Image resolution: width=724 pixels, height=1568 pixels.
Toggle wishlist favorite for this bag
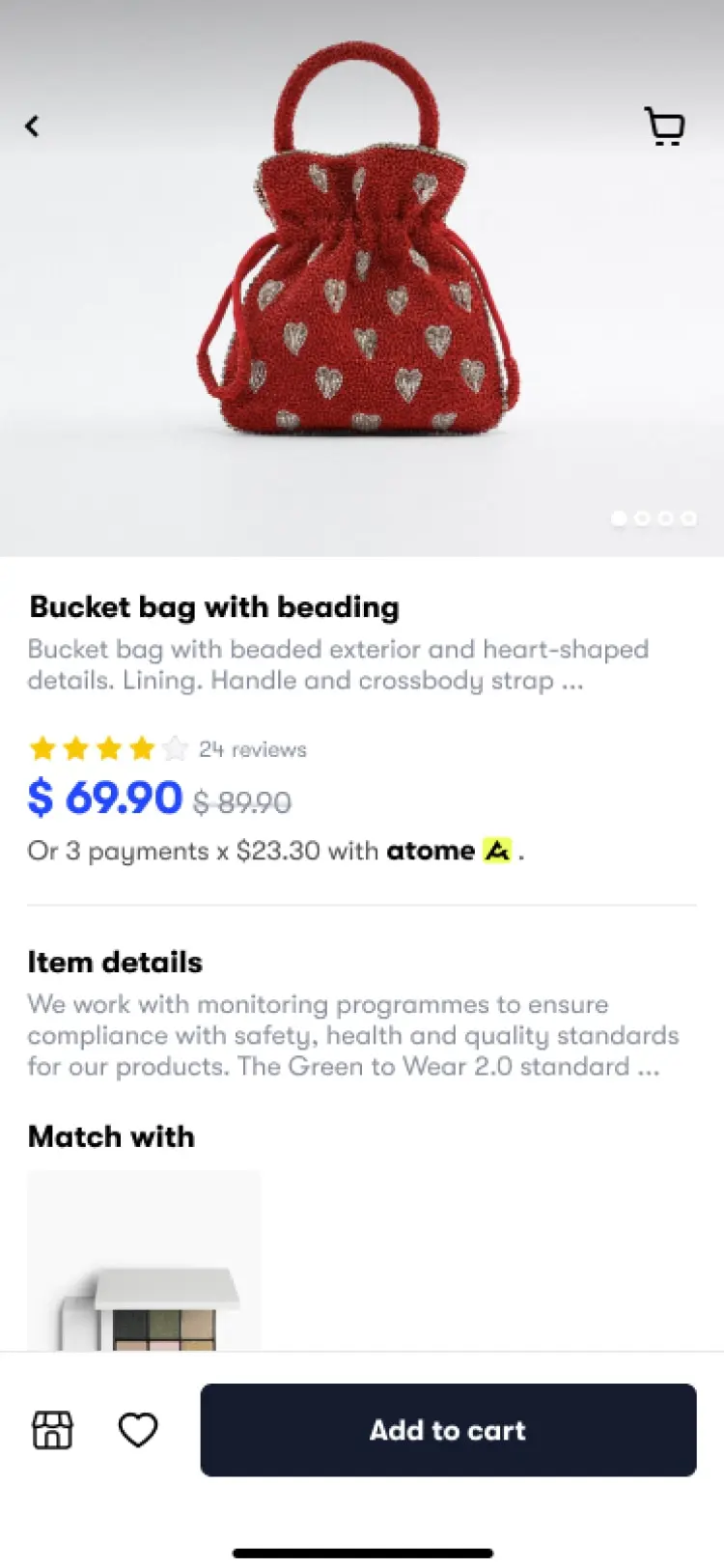(139, 1430)
